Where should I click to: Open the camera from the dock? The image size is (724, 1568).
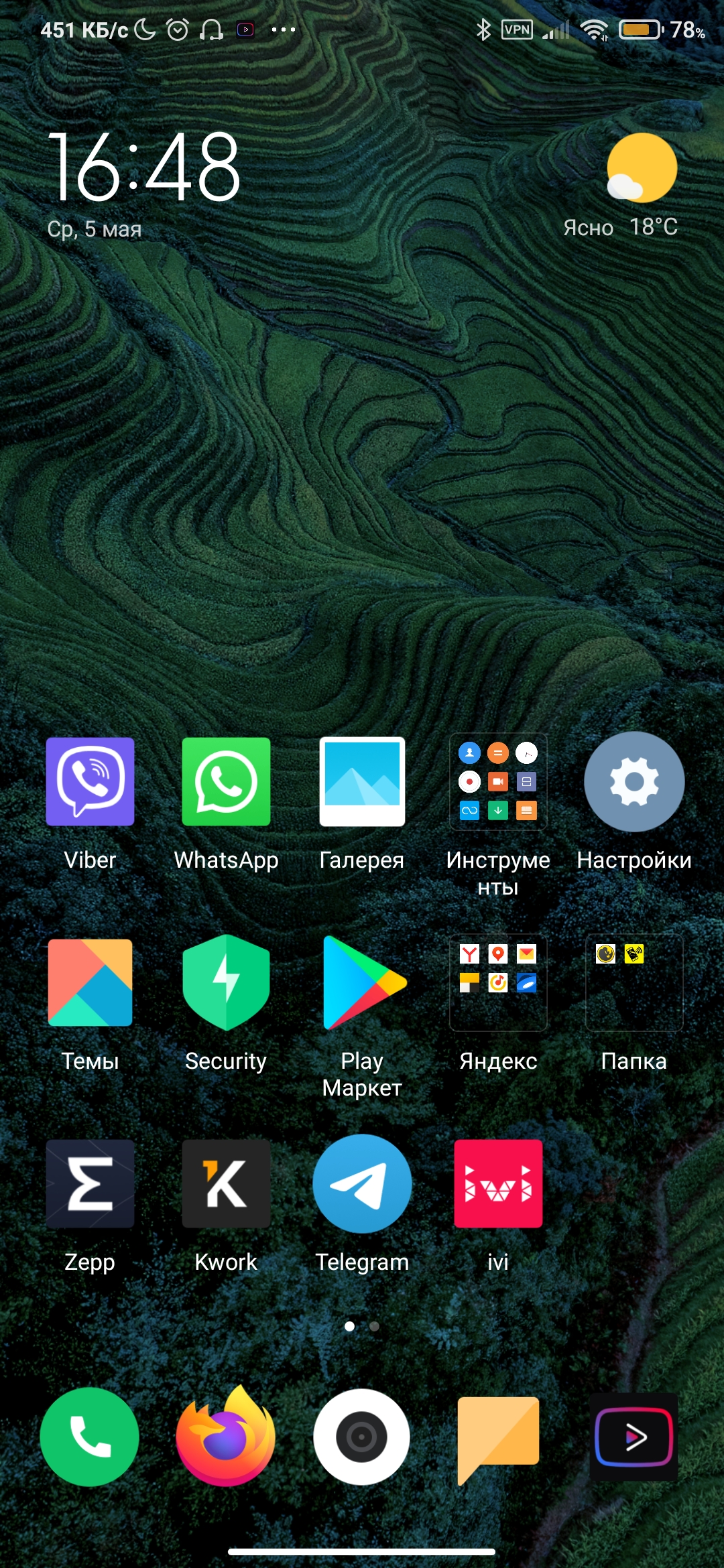point(362,1437)
